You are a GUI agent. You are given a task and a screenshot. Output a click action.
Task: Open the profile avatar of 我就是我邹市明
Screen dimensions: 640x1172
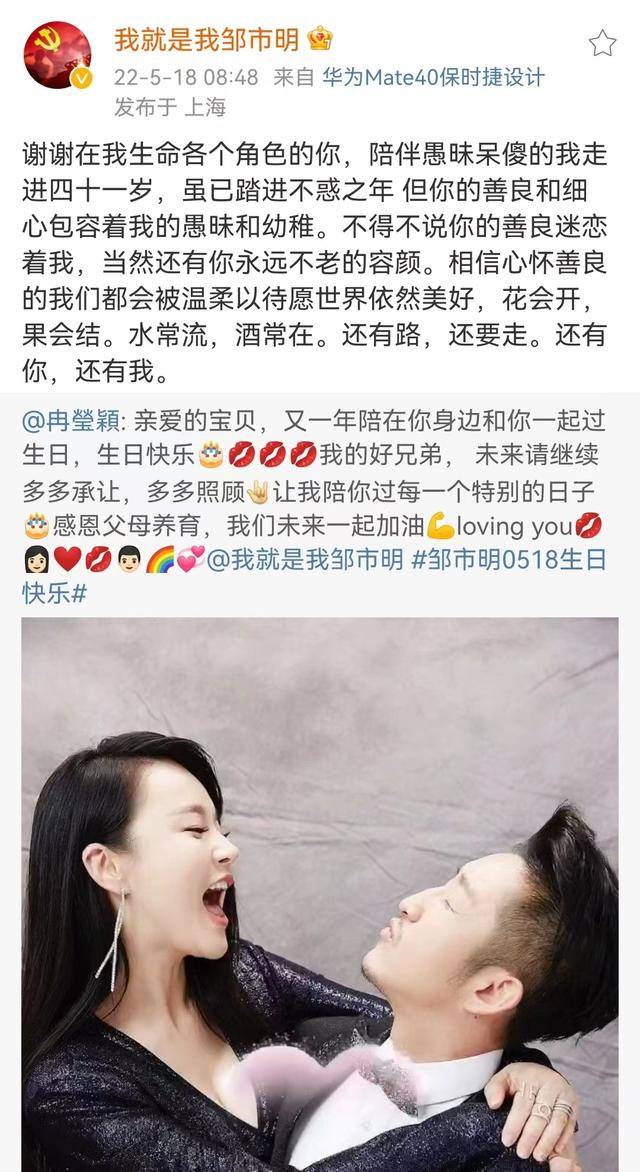57,55
